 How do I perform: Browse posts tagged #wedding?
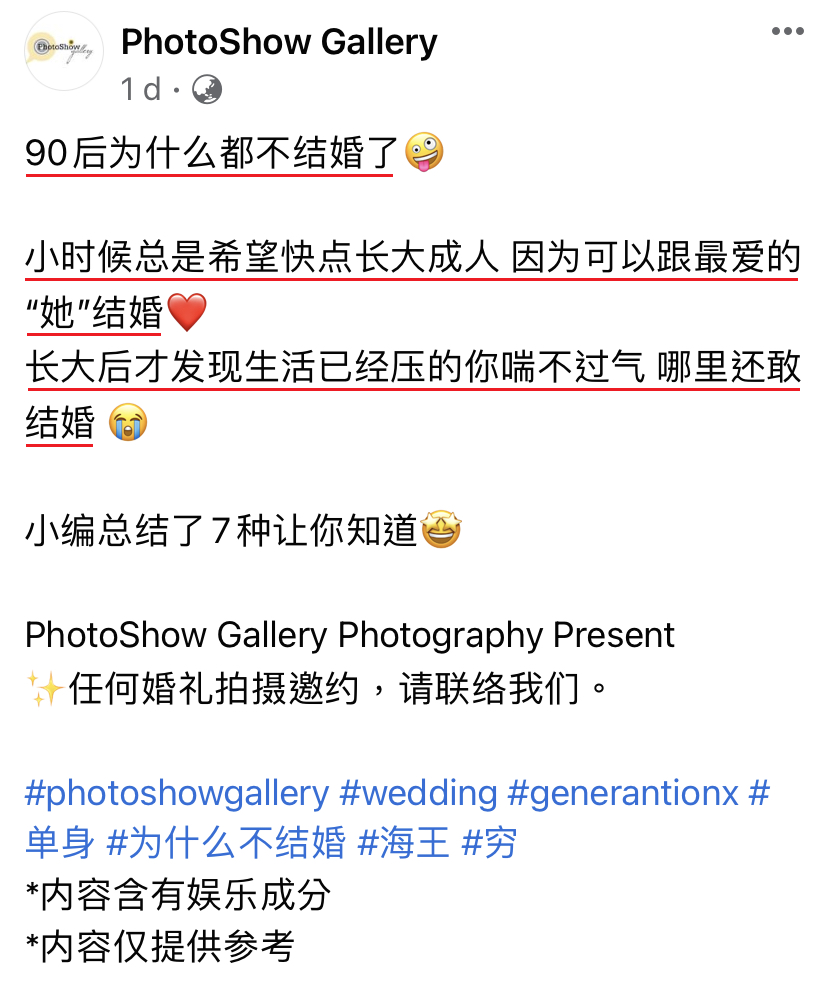[x=418, y=794]
